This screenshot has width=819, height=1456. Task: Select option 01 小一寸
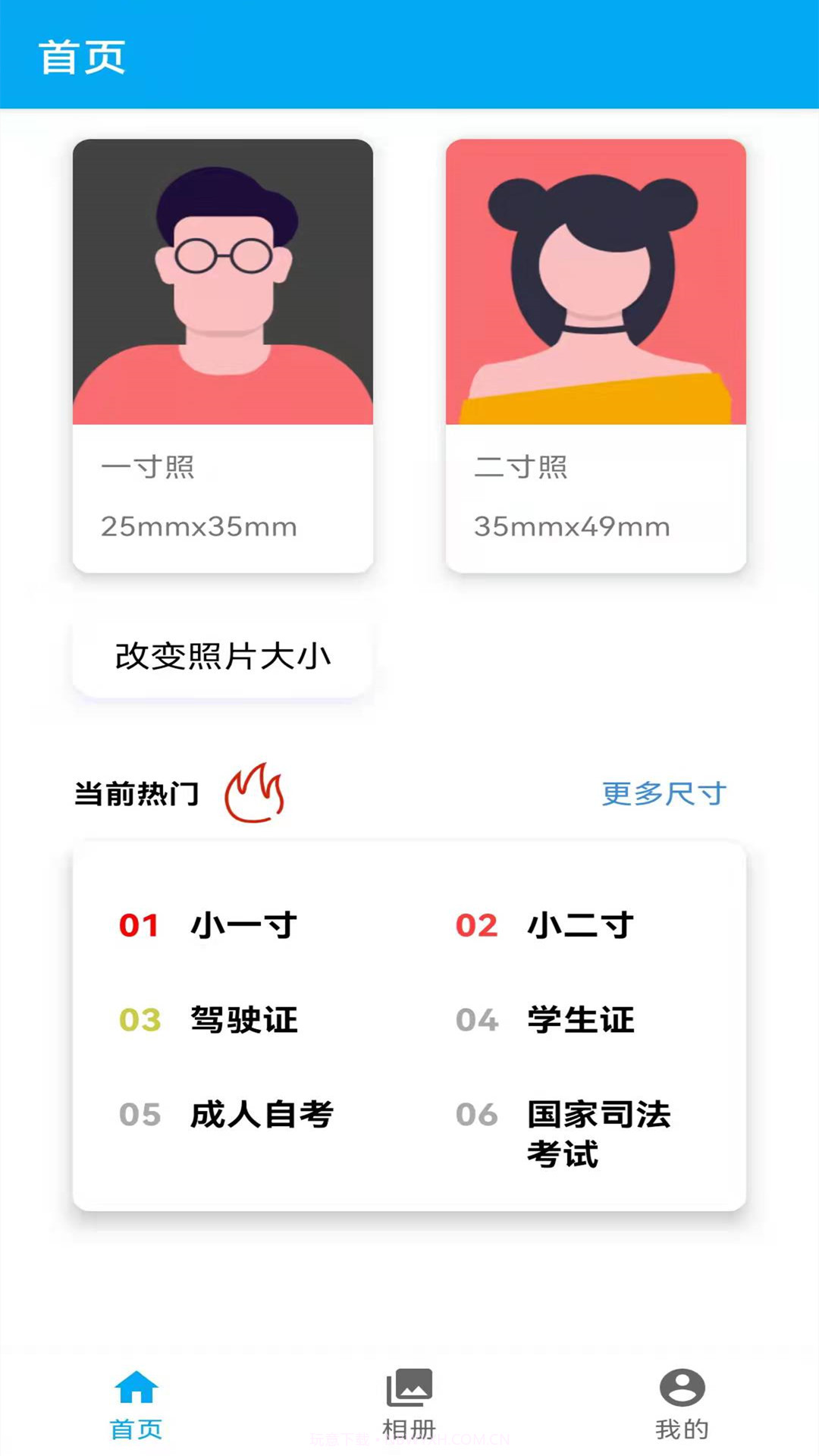[x=243, y=925]
